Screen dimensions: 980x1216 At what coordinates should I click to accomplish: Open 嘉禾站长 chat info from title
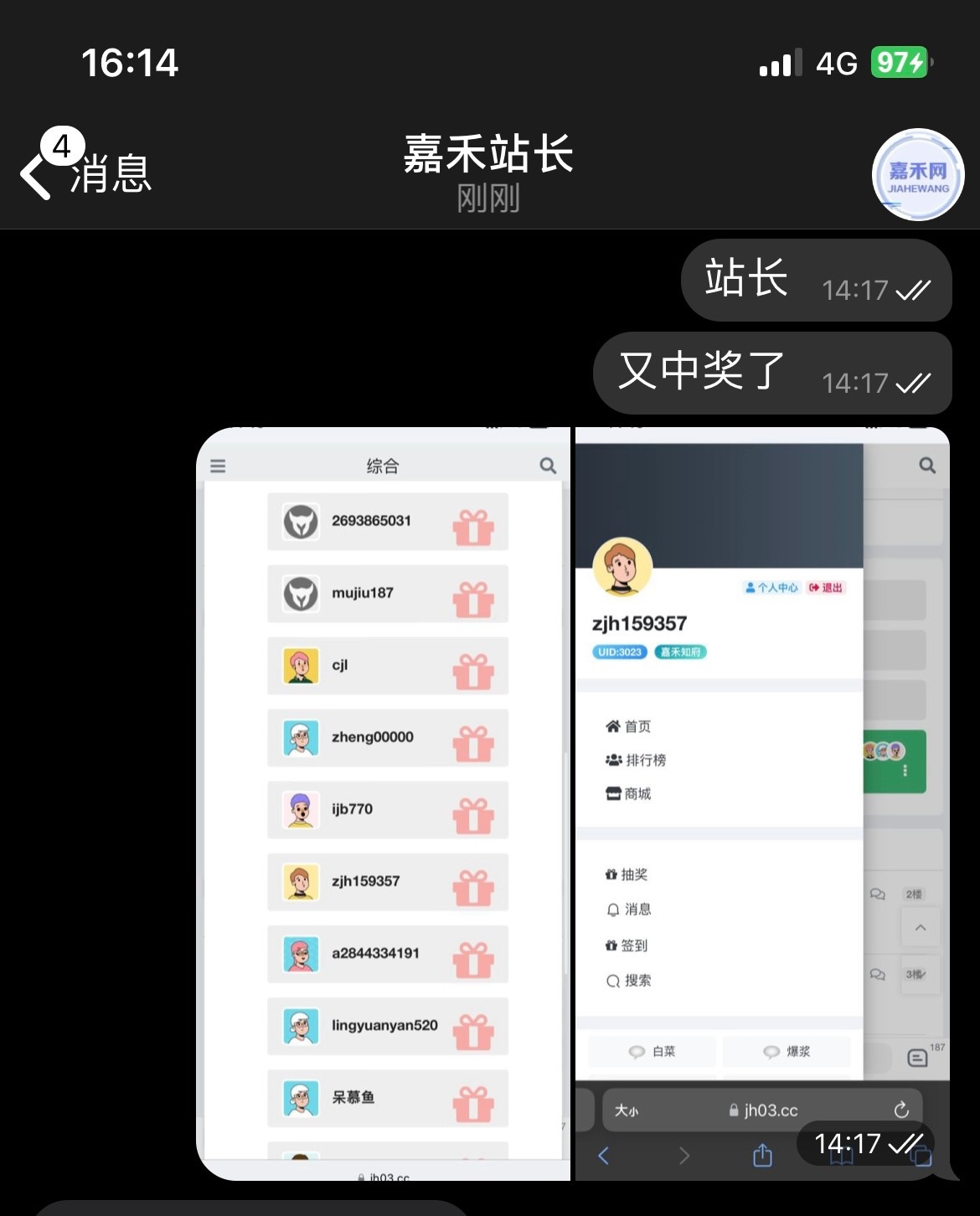point(488,172)
